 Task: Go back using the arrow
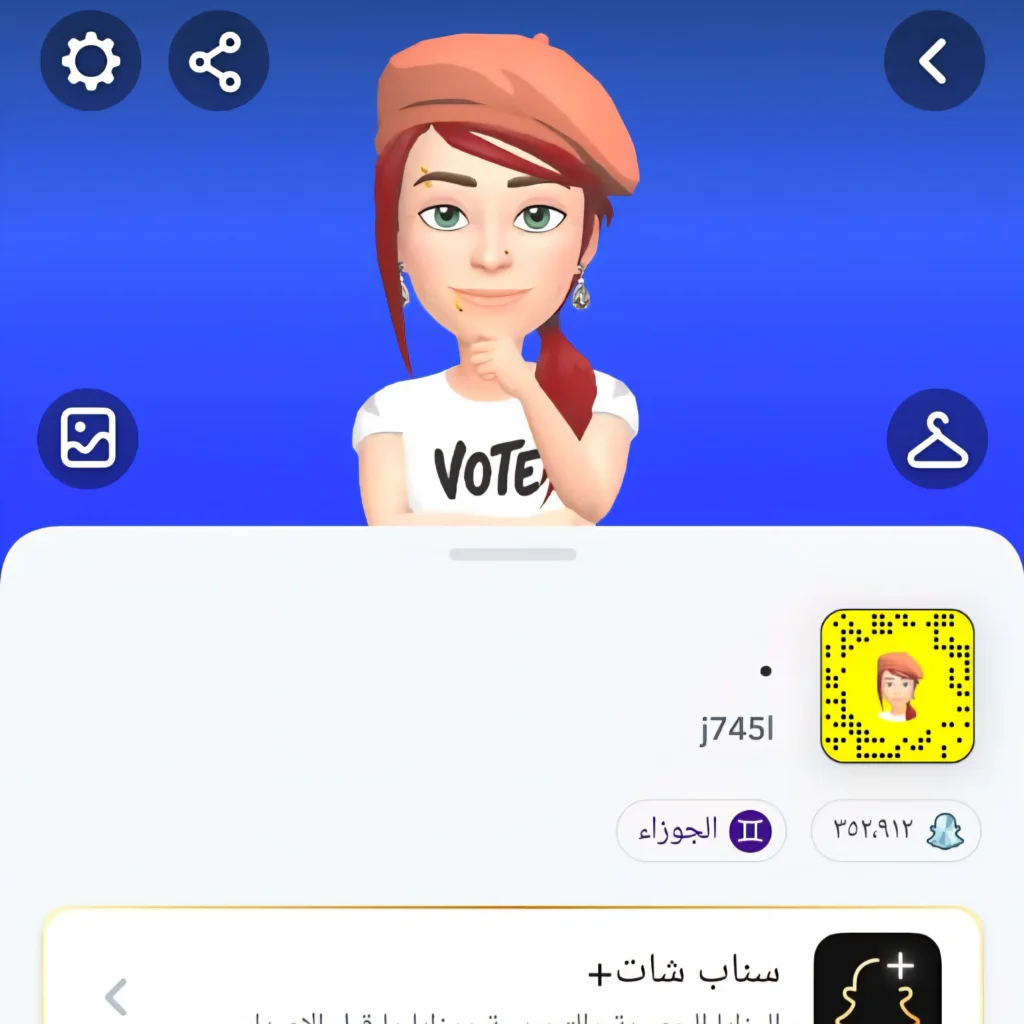934,62
